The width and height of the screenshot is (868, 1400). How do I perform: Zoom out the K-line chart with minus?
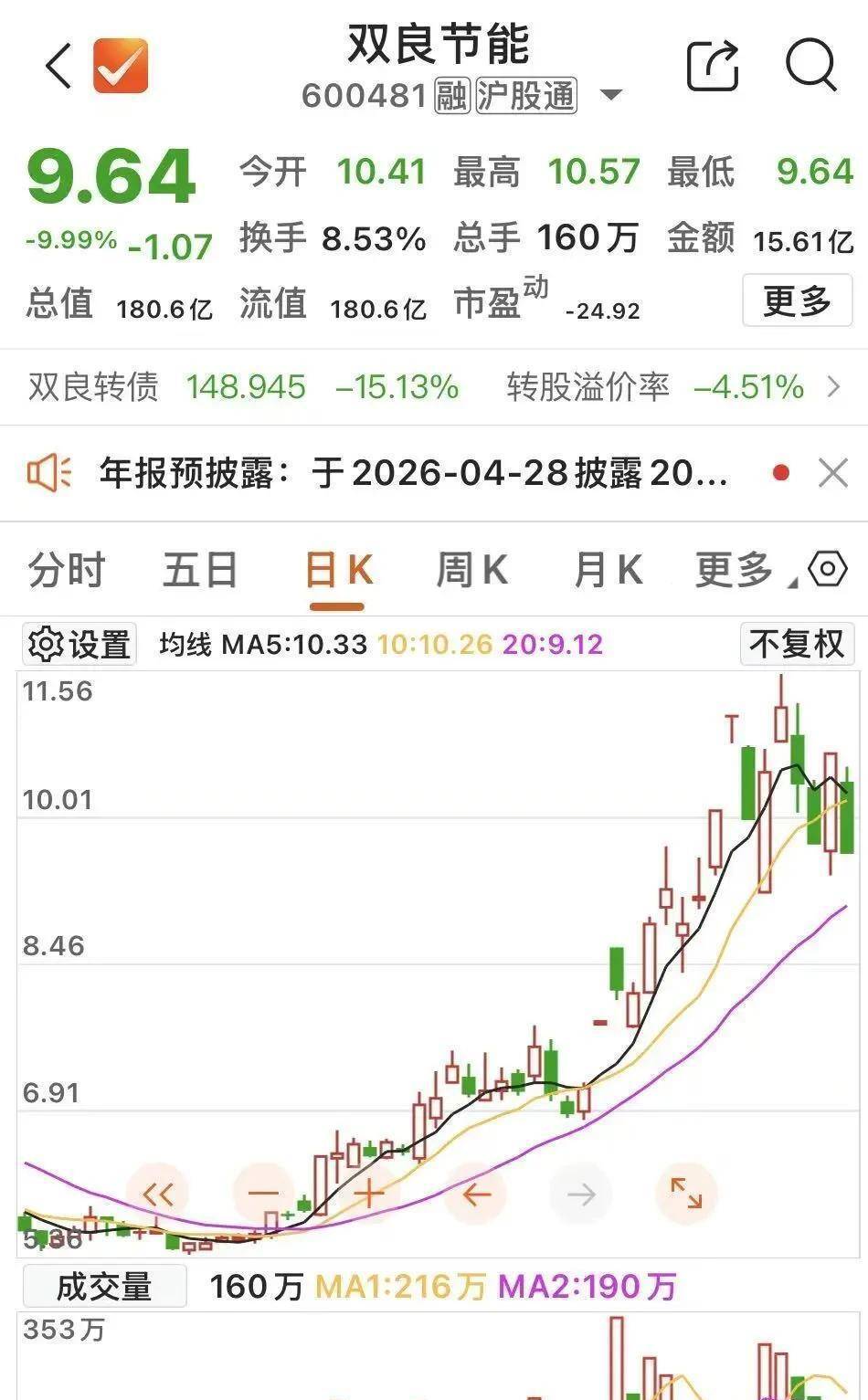click(x=263, y=1194)
